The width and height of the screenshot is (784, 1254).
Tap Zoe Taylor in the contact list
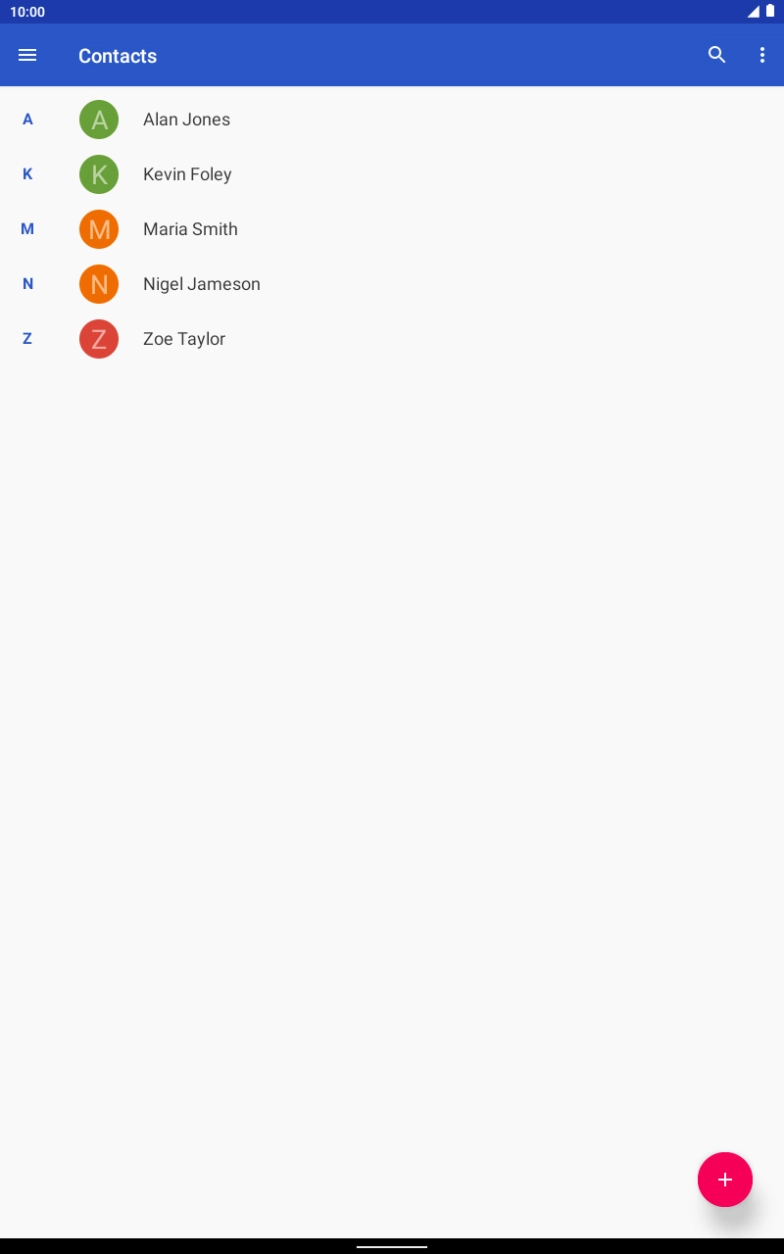click(x=185, y=338)
